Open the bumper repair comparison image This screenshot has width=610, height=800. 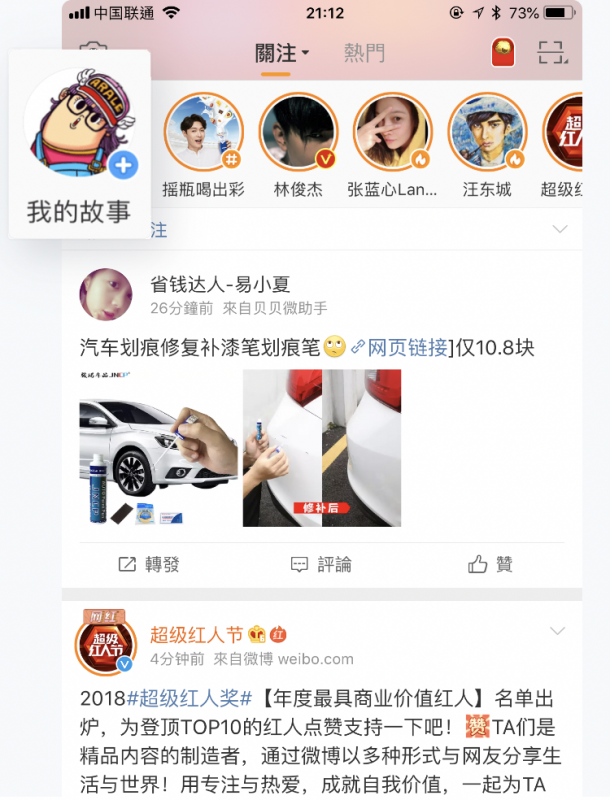point(322,448)
